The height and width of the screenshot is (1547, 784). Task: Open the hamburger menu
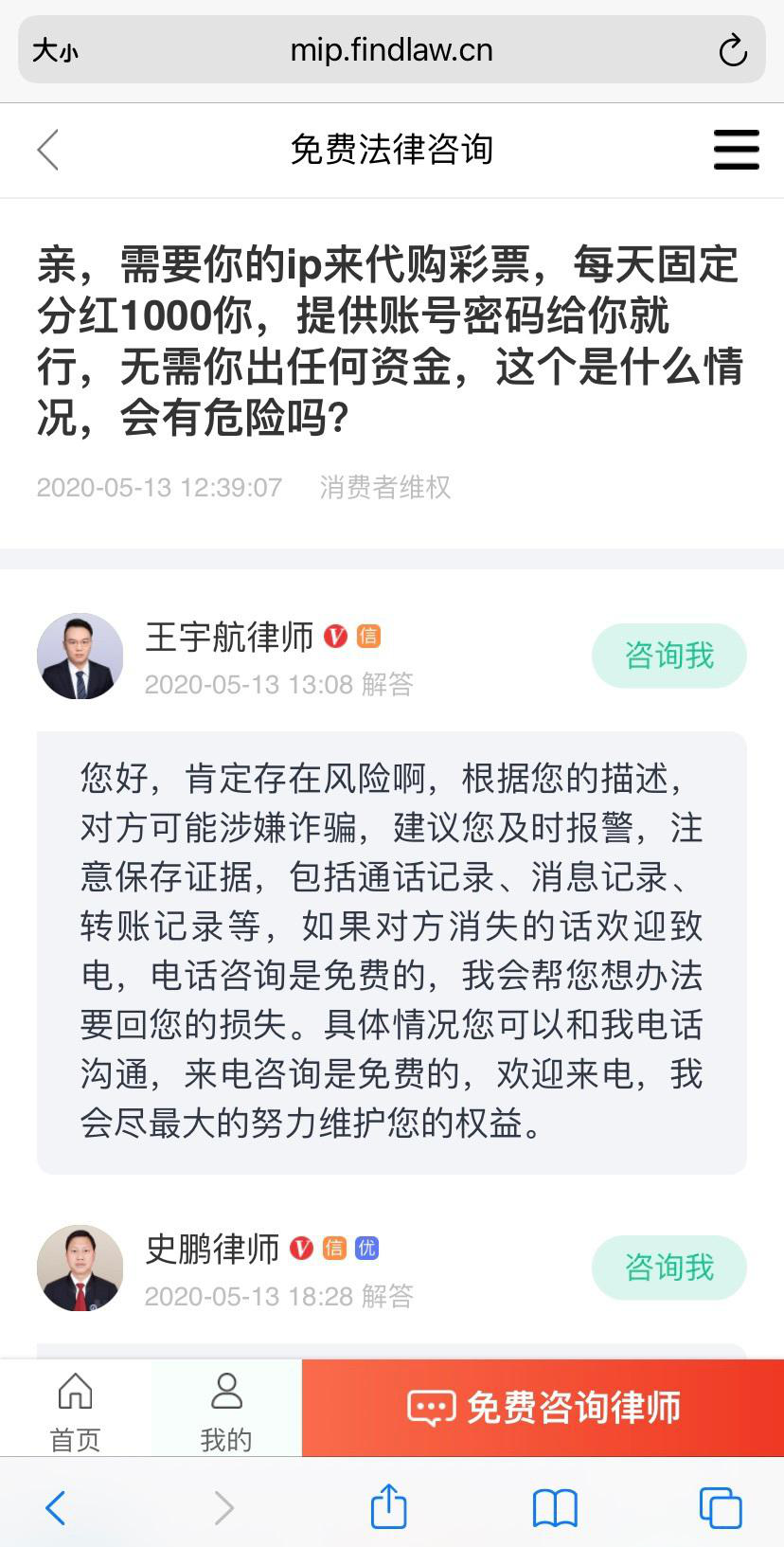736,150
